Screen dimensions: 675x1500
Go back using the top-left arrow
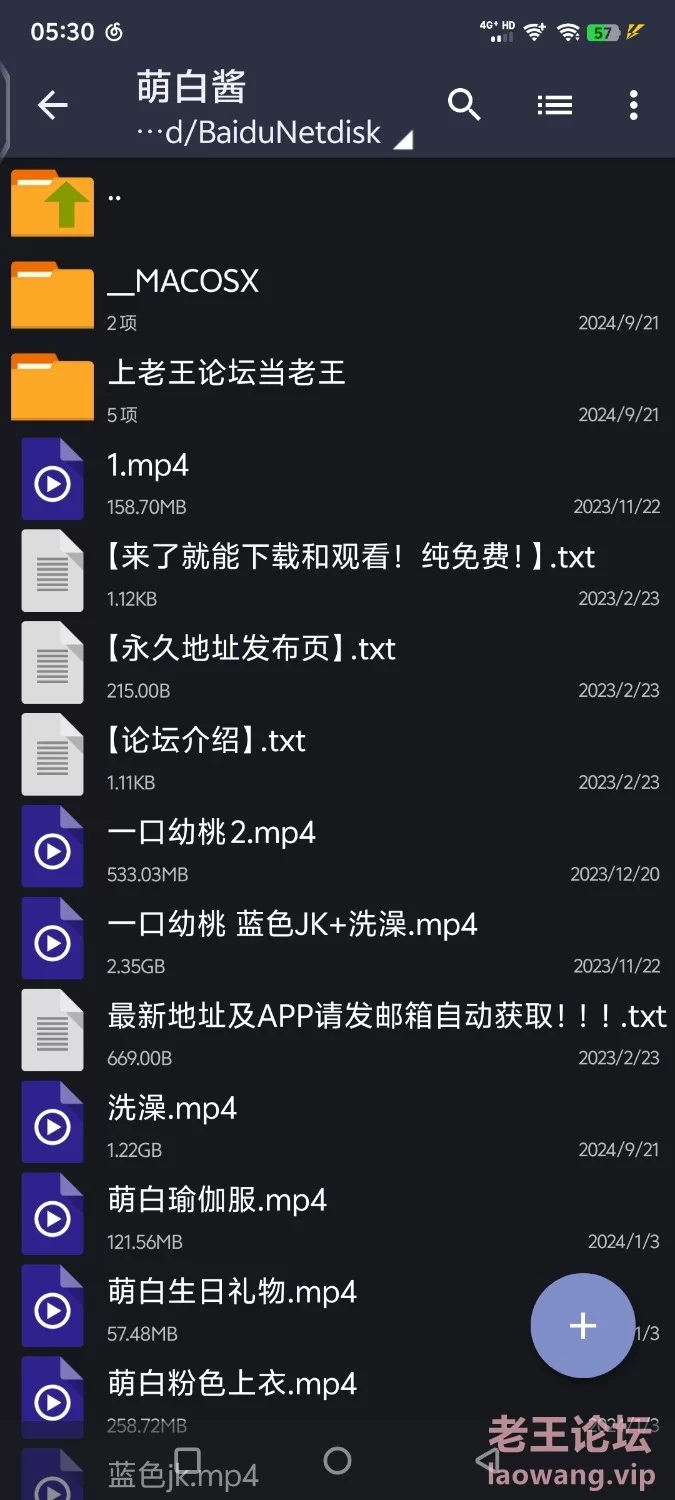[52, 105]
